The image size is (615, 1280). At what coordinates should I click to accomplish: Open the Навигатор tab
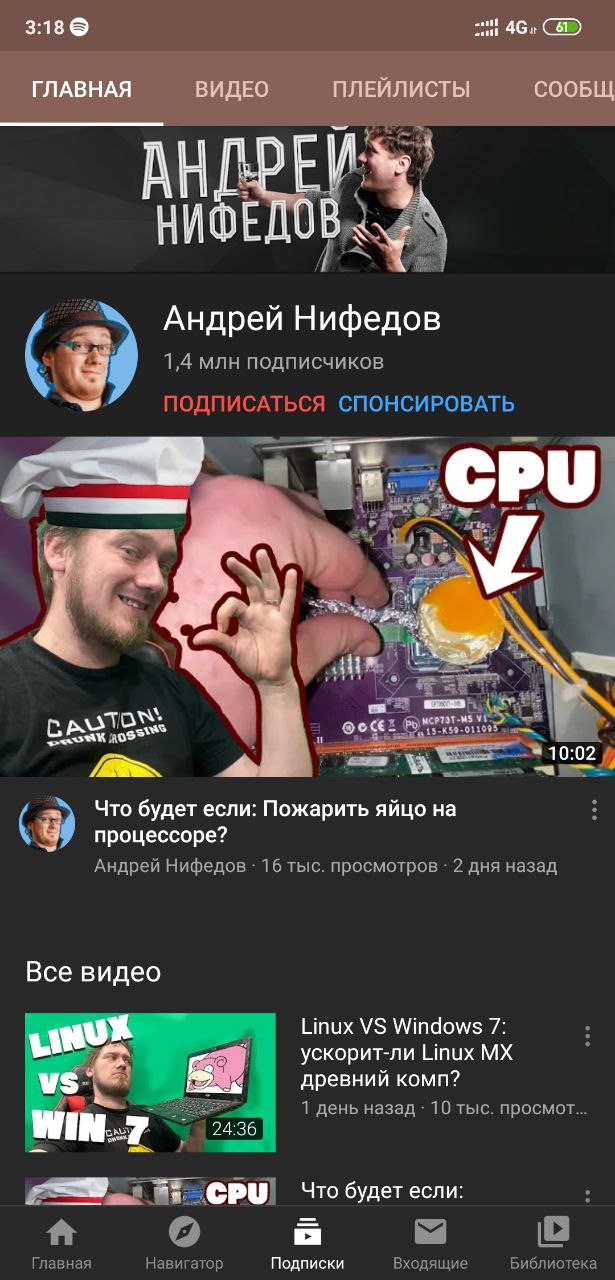(x=184, y=1243)
